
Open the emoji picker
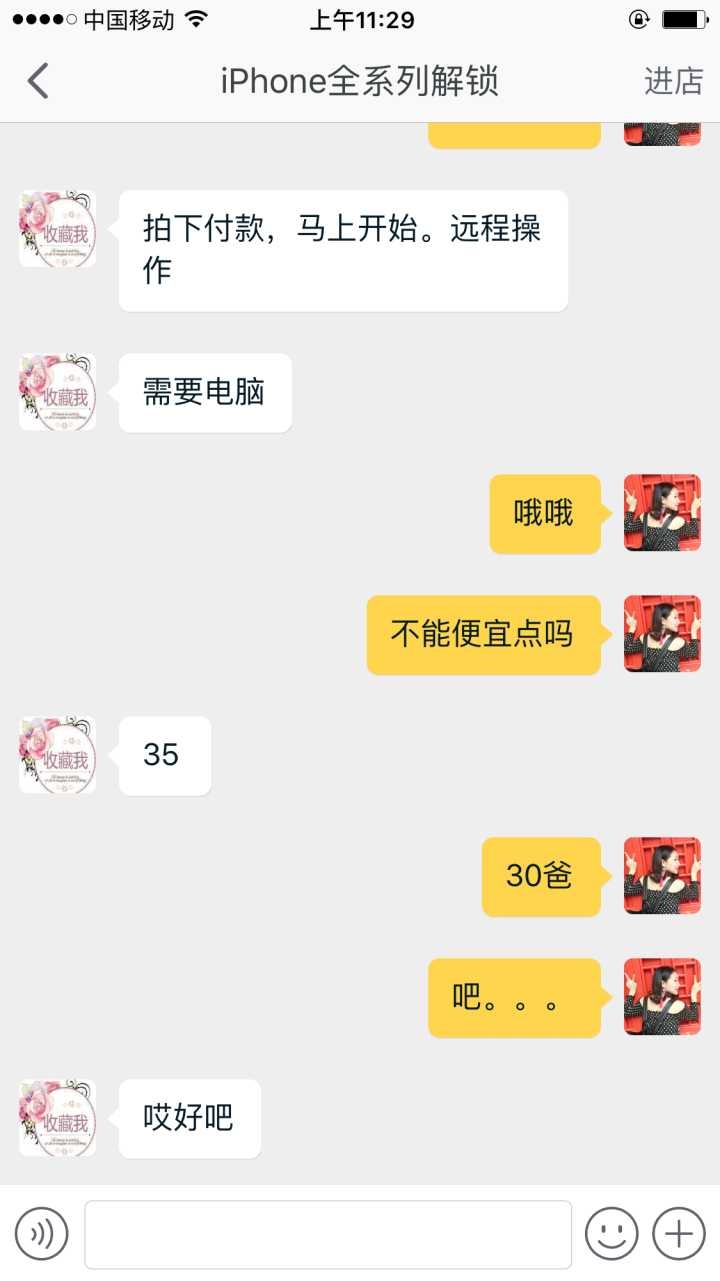click(x=611, y=1234)
